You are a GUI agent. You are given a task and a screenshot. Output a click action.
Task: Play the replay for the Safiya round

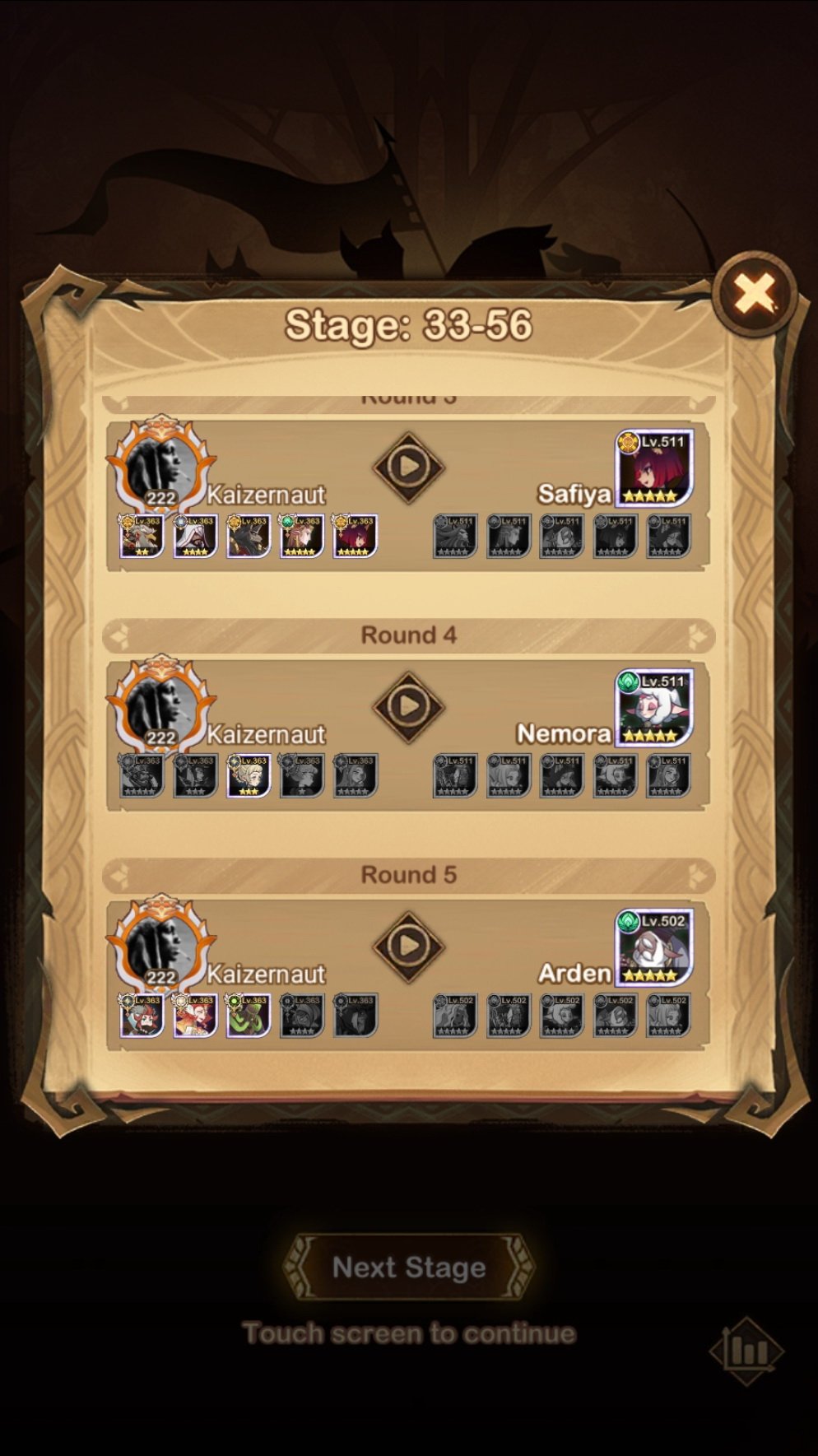click(x=408, y=467)
